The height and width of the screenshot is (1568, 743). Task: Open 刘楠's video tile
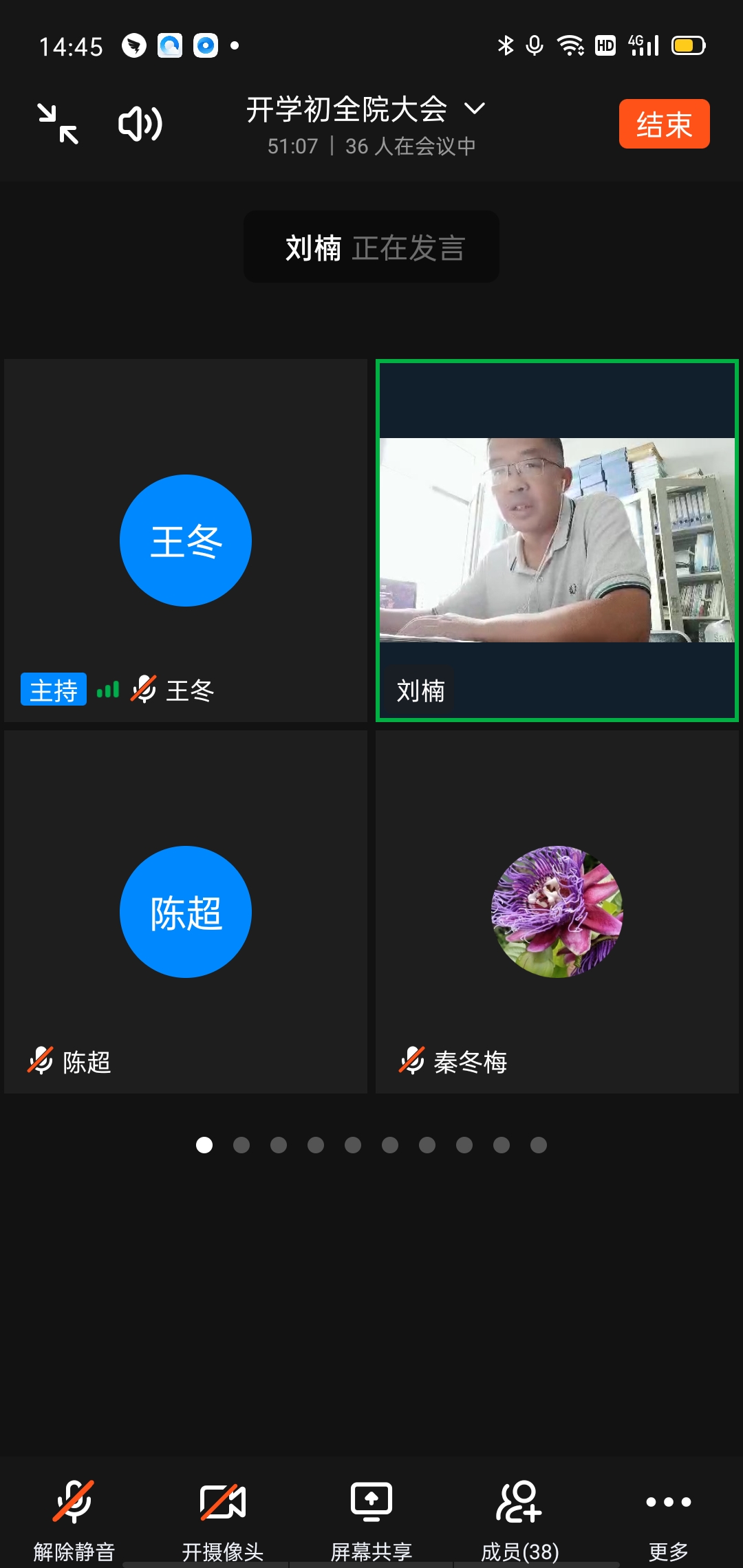click(557, 541)
